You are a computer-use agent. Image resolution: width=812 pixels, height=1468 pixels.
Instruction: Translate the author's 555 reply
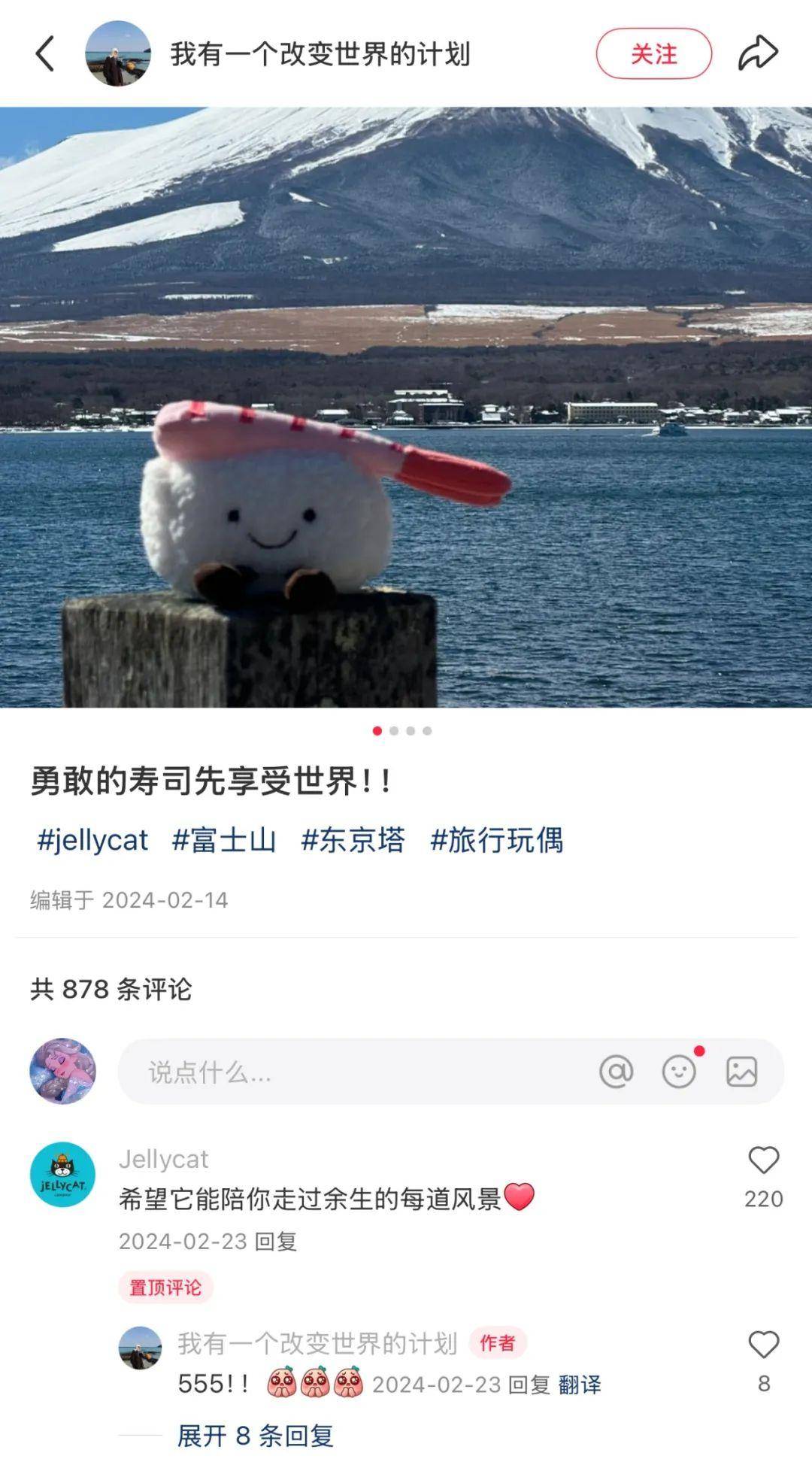[580, 1385]
